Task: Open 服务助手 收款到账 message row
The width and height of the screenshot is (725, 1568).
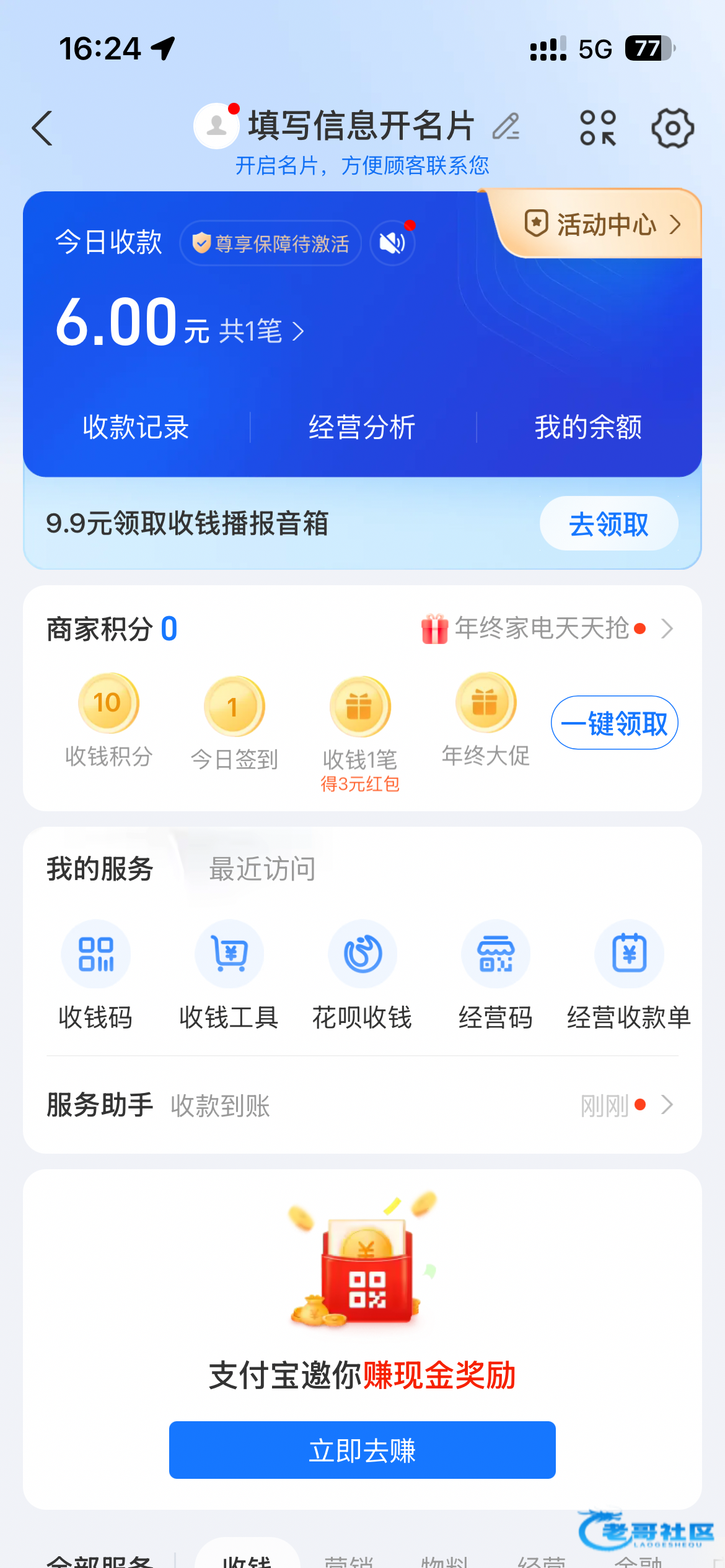Action: pos(362,1105)
